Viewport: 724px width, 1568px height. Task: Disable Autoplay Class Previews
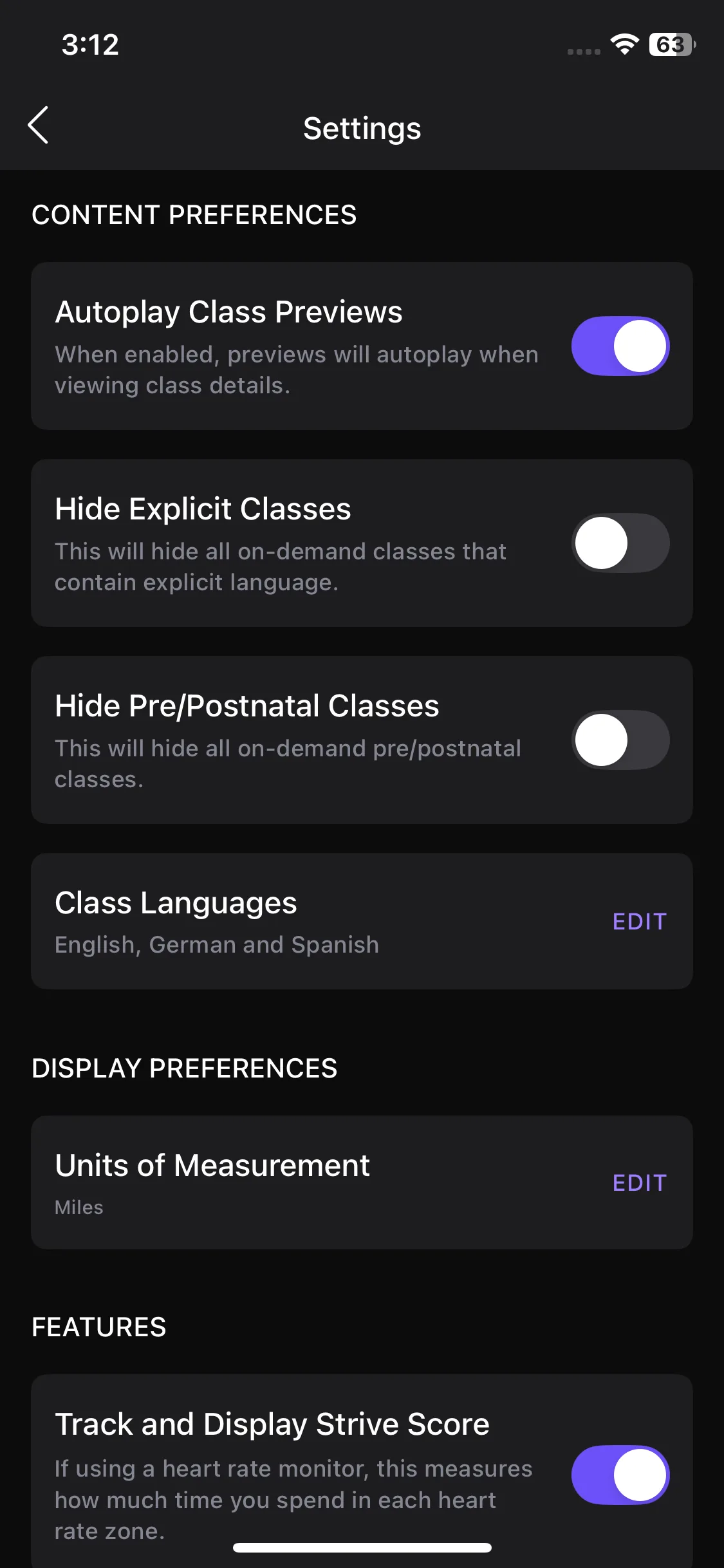click(x=620, y=346)
